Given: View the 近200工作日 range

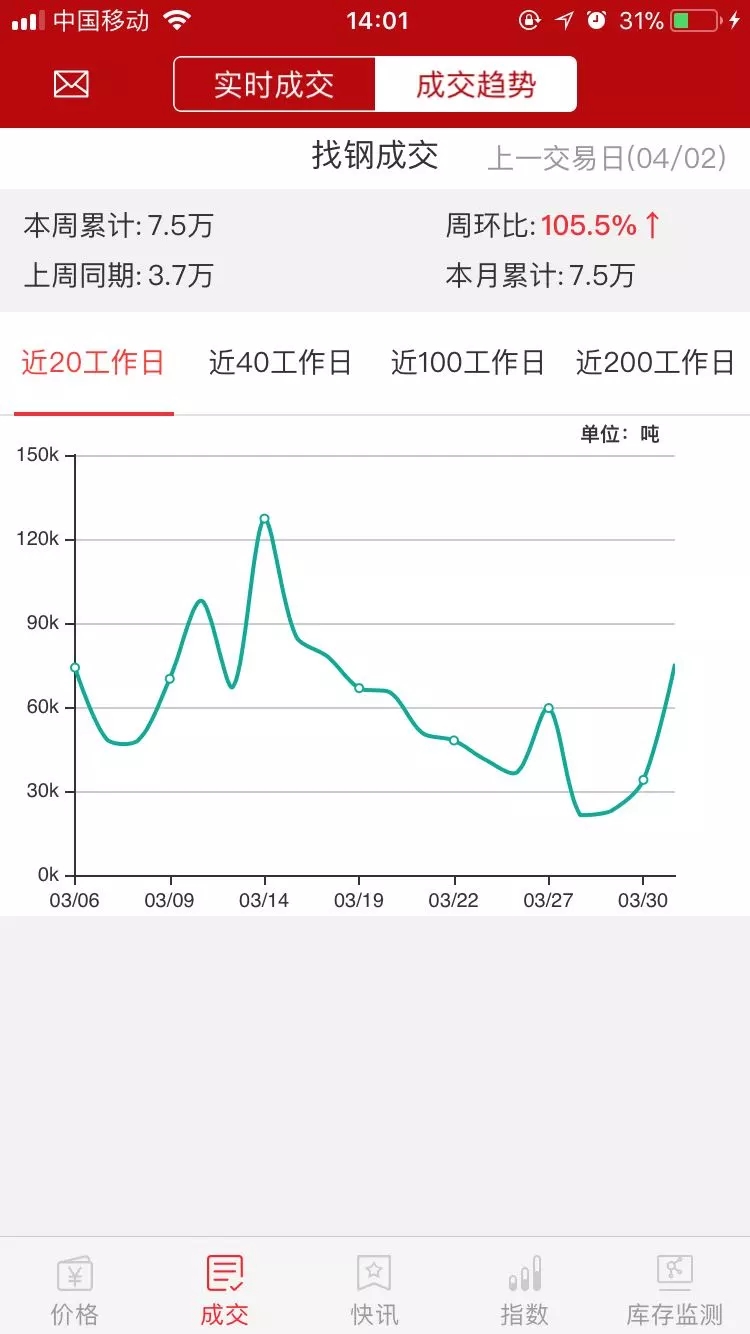Looking at the screenshot, I should click(x=655, y=363).
